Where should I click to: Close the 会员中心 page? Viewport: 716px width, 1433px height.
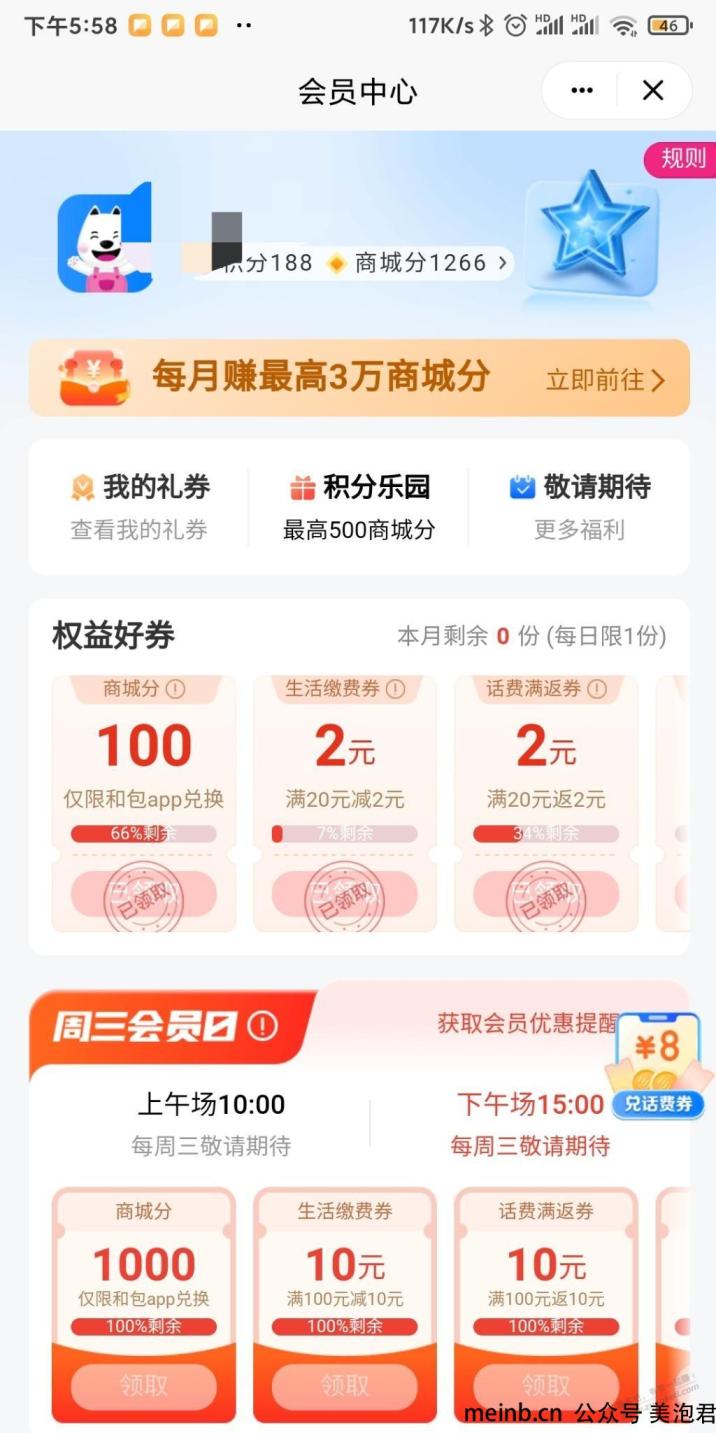click(x=653, y=91)
